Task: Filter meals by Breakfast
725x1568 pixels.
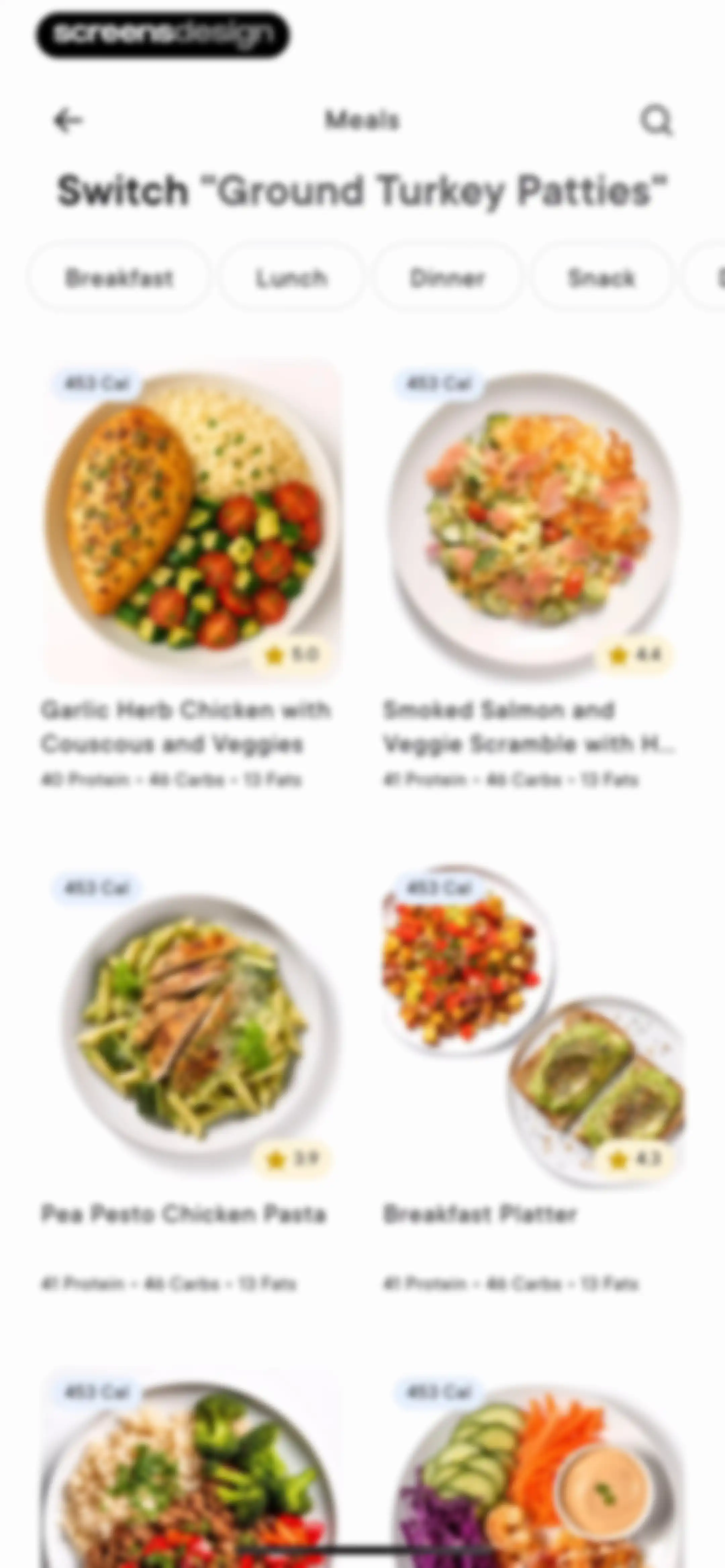Action: click(119, 278)
